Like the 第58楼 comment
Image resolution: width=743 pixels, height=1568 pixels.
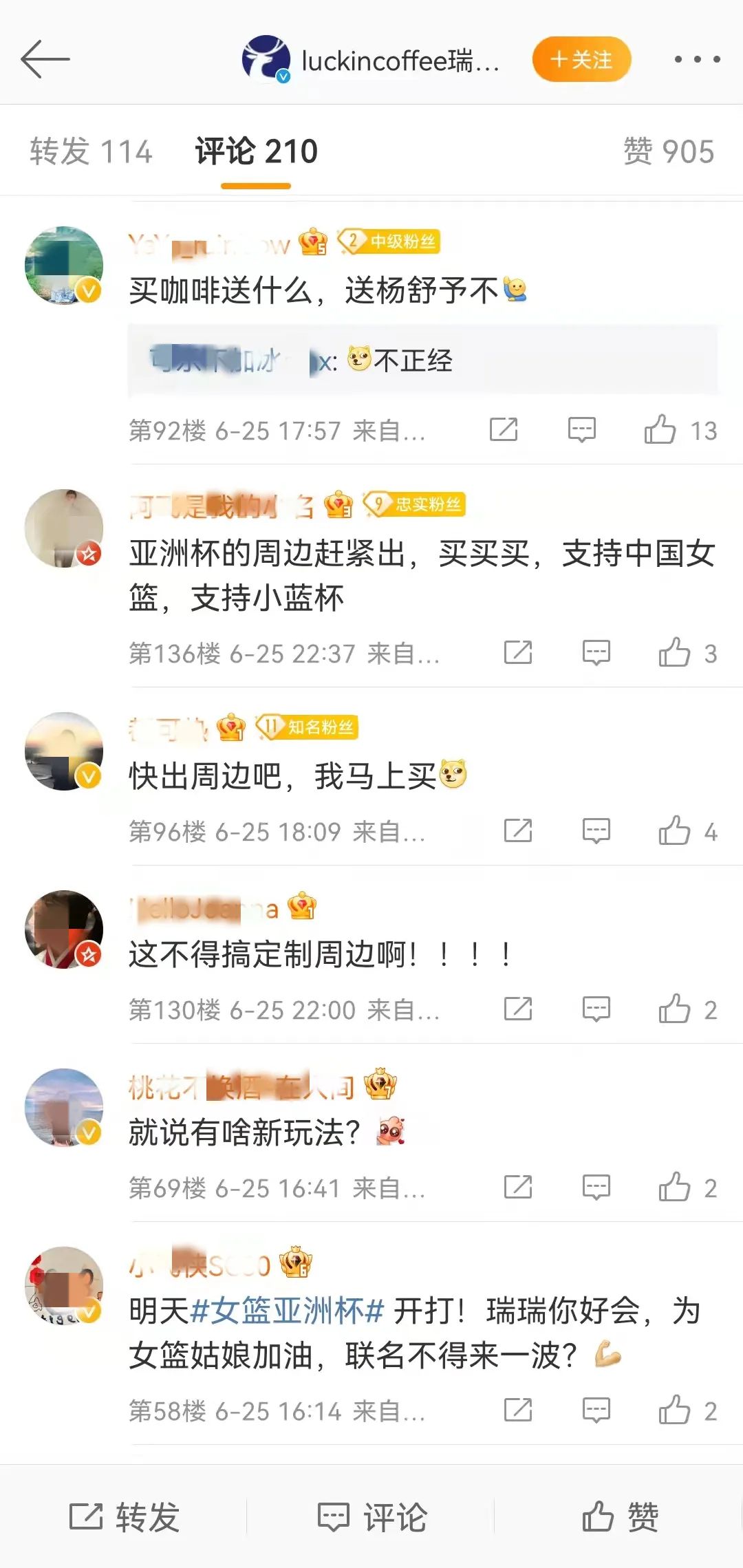[x=674, y=1410]
